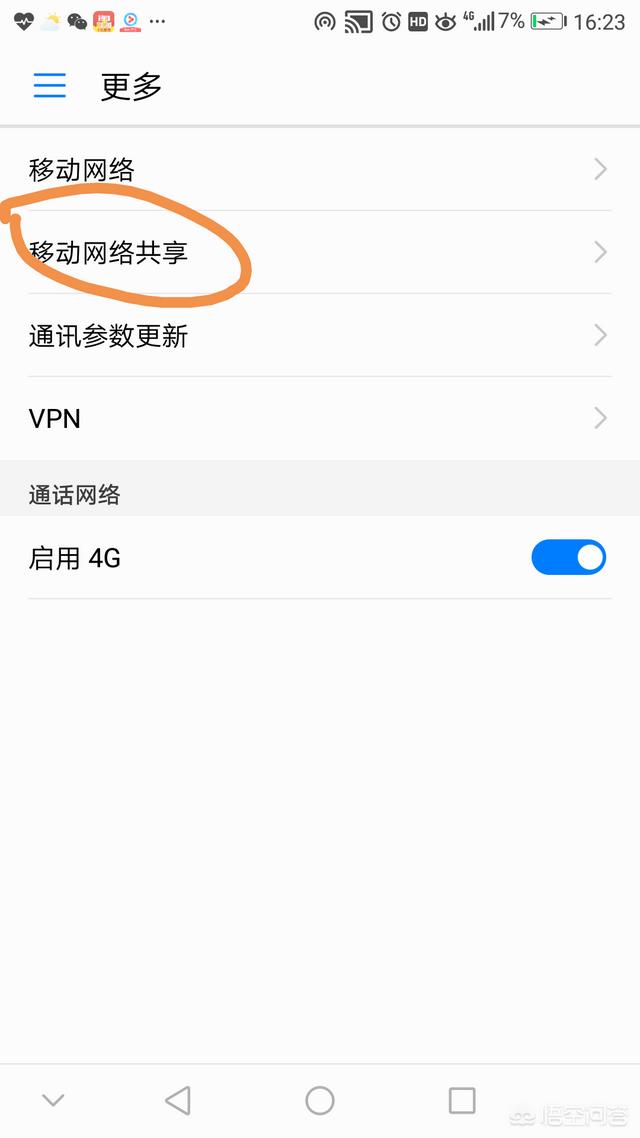
Task: Open VPN settings
Action: click(320, 419)
